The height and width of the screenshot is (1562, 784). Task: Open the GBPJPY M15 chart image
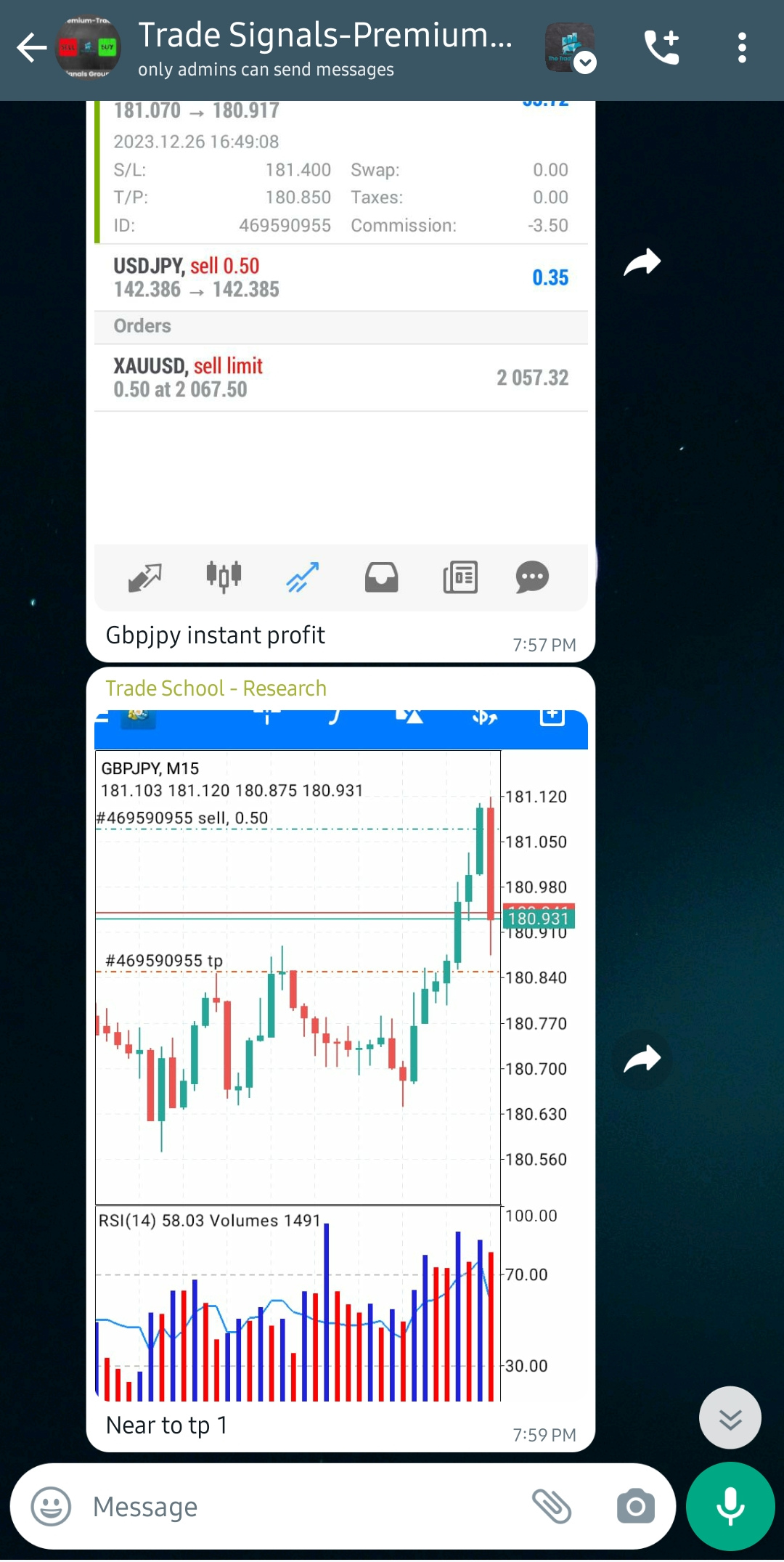pos(340,1053)
